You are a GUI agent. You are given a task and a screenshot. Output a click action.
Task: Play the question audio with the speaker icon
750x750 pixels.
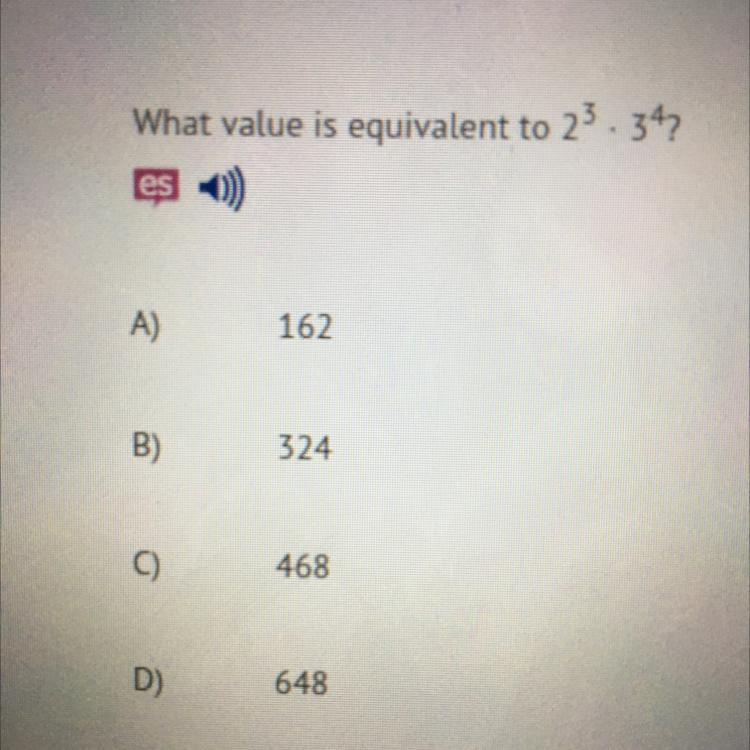(x=222, y=187)
